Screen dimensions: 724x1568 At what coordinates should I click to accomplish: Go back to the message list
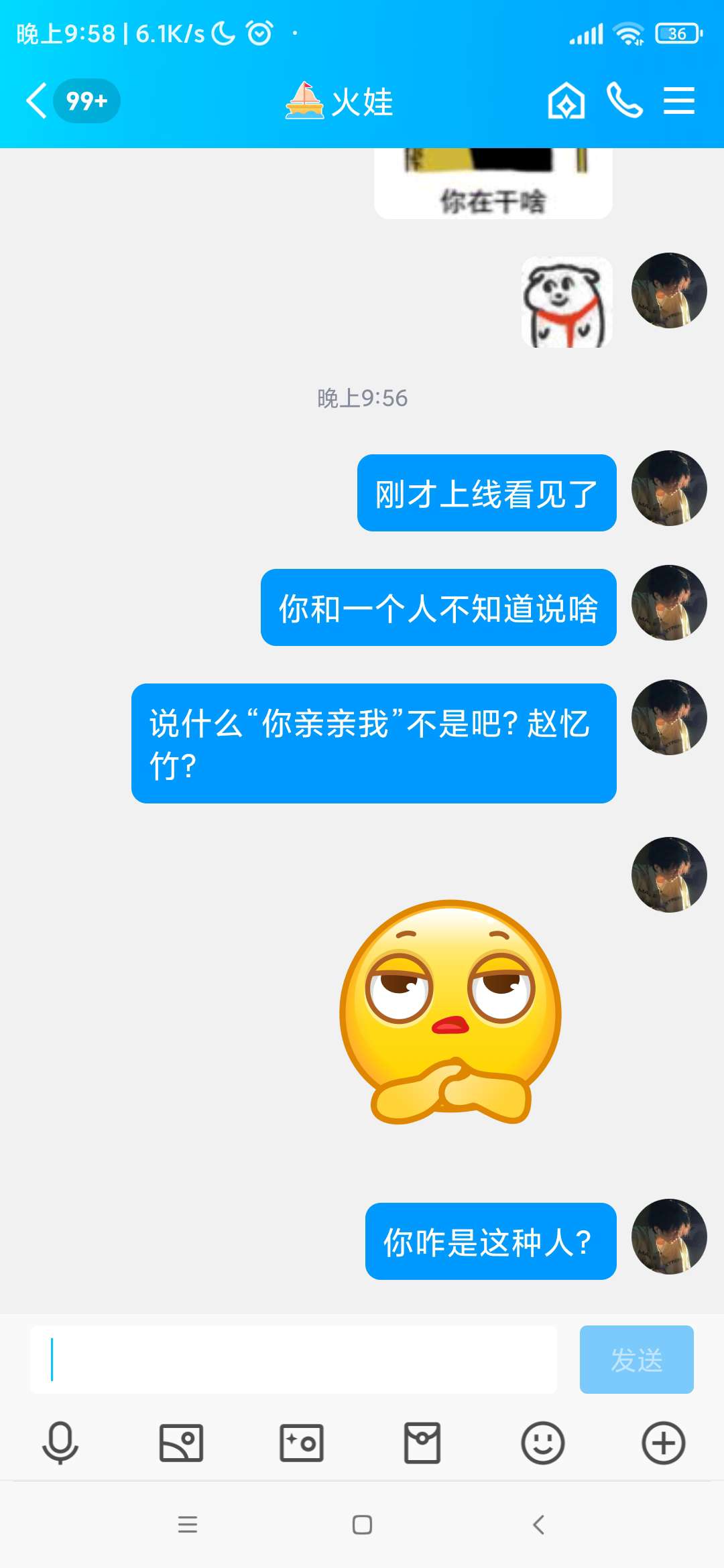pyautogui.click(x=38, y=101)
